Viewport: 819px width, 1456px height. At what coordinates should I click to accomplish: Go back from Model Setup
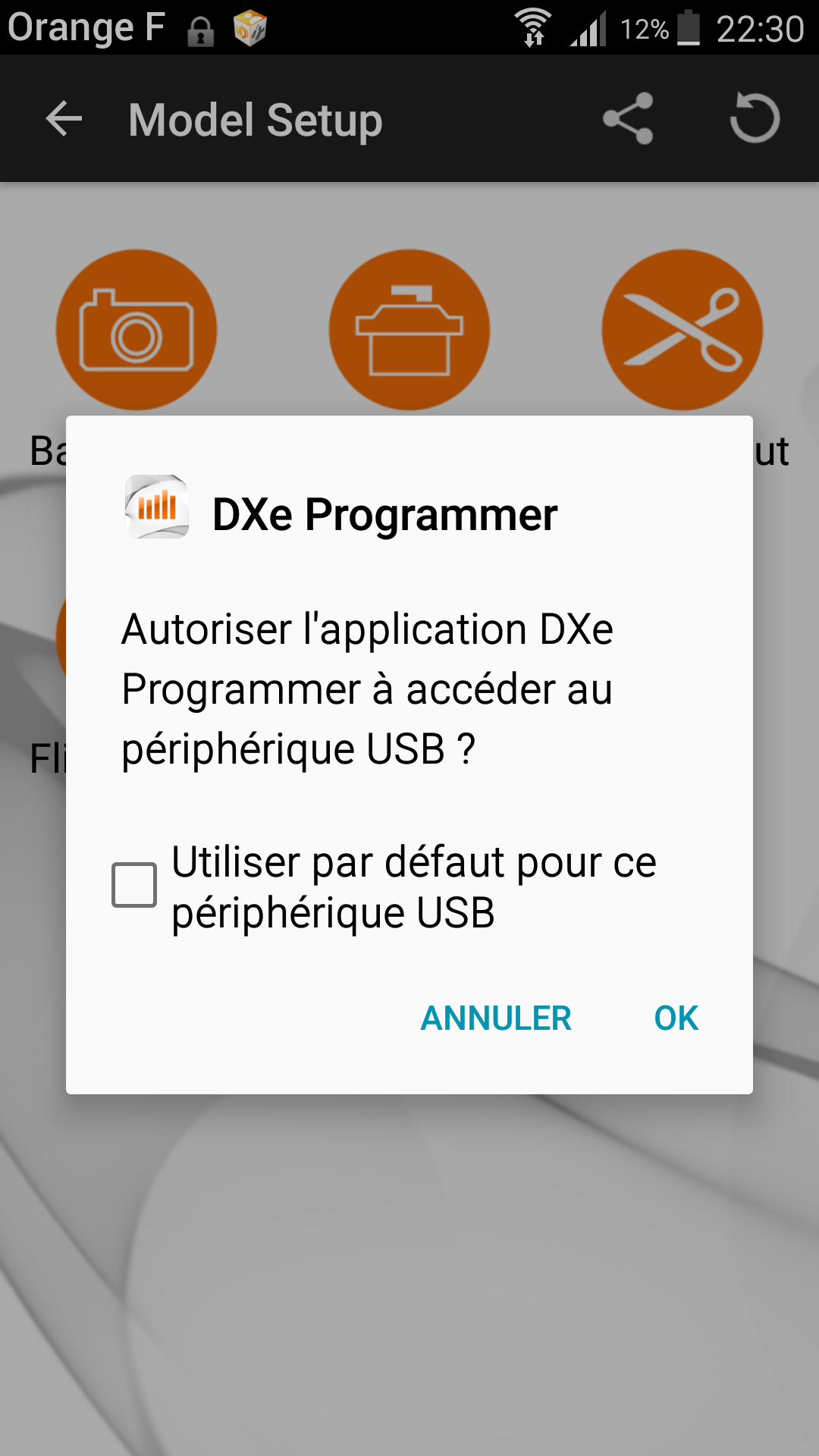(64, 119)
